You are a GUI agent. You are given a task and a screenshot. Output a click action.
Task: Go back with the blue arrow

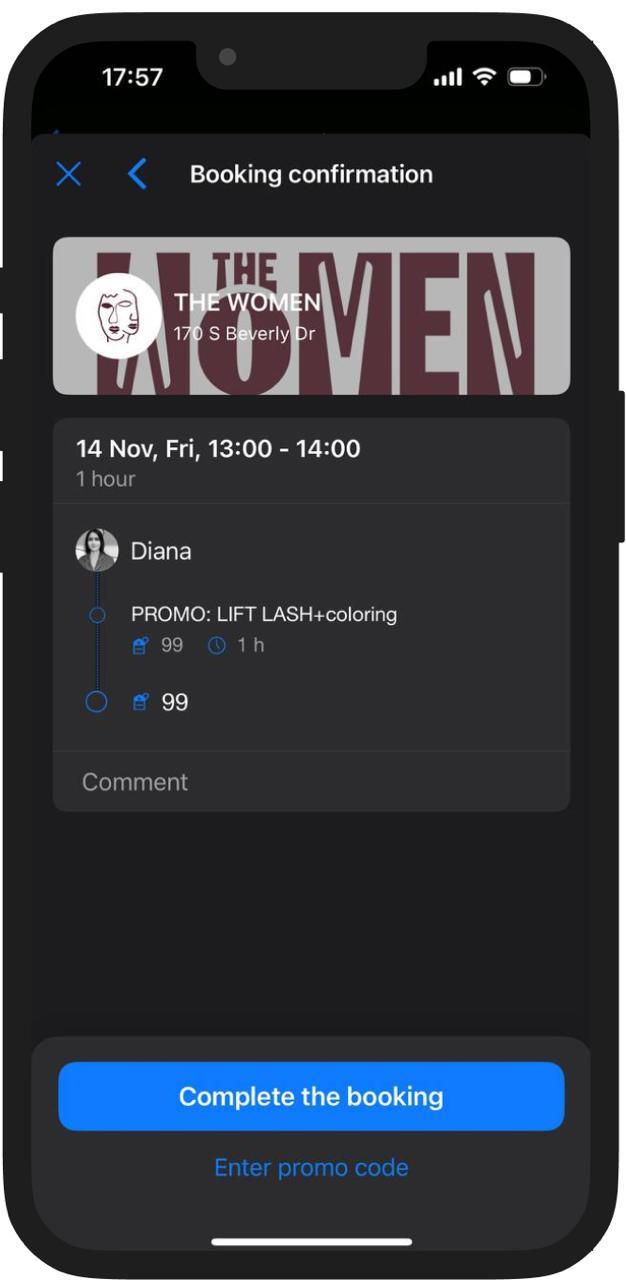(x=137, y=174)
